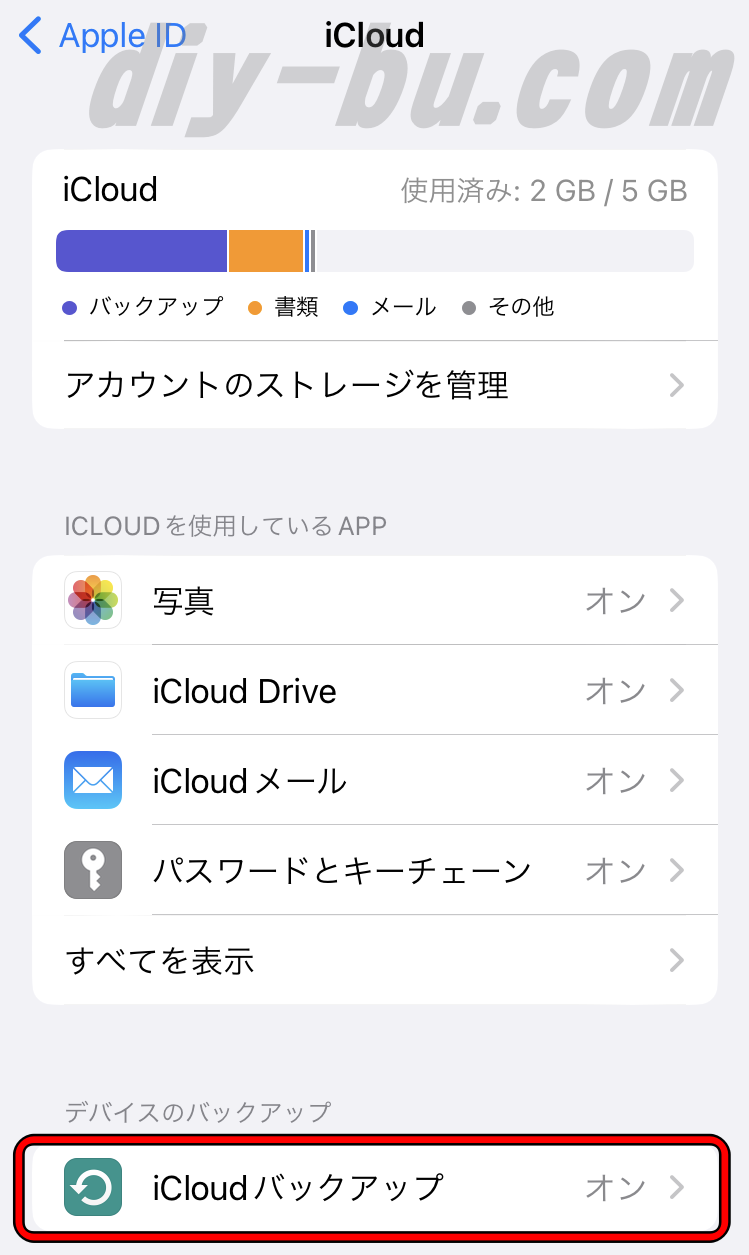Open アカウントのストレージを管理

point(375,385)
